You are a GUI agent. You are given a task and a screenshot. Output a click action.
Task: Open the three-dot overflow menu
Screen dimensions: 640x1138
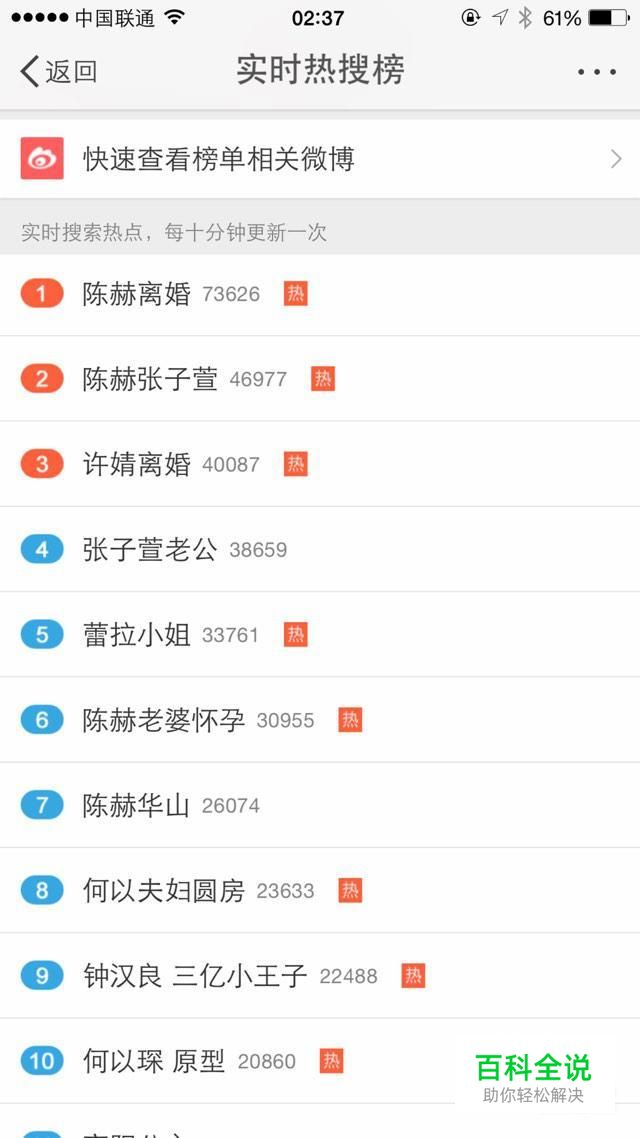pos(597,72)
